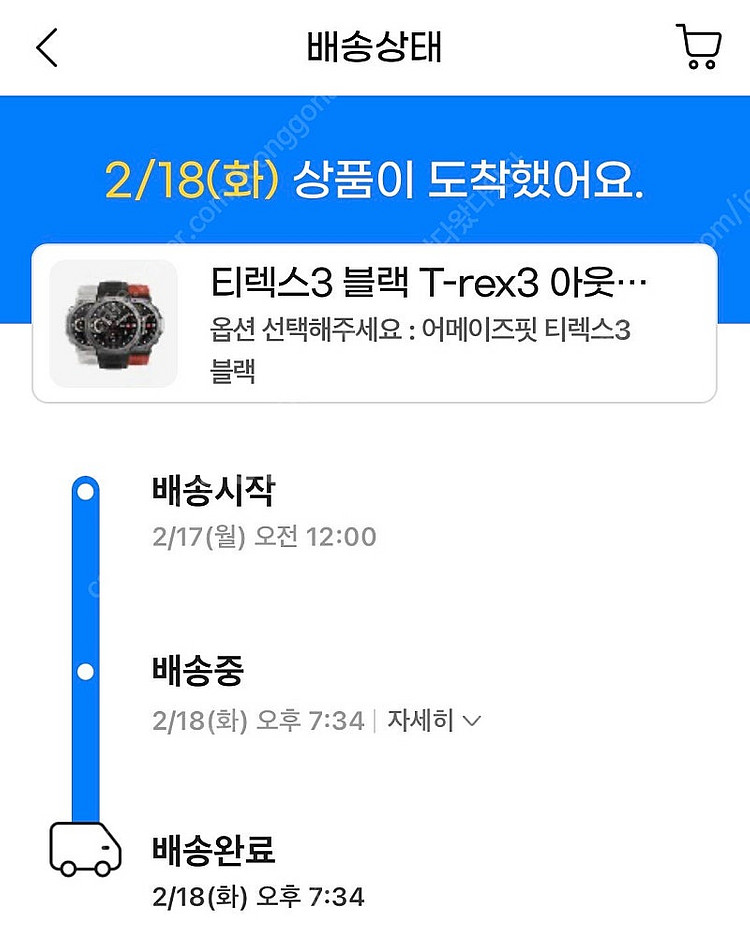Screen dimensions: 750x936
Task: Open the cart from the top bar
Action: (x=699, y=45)
